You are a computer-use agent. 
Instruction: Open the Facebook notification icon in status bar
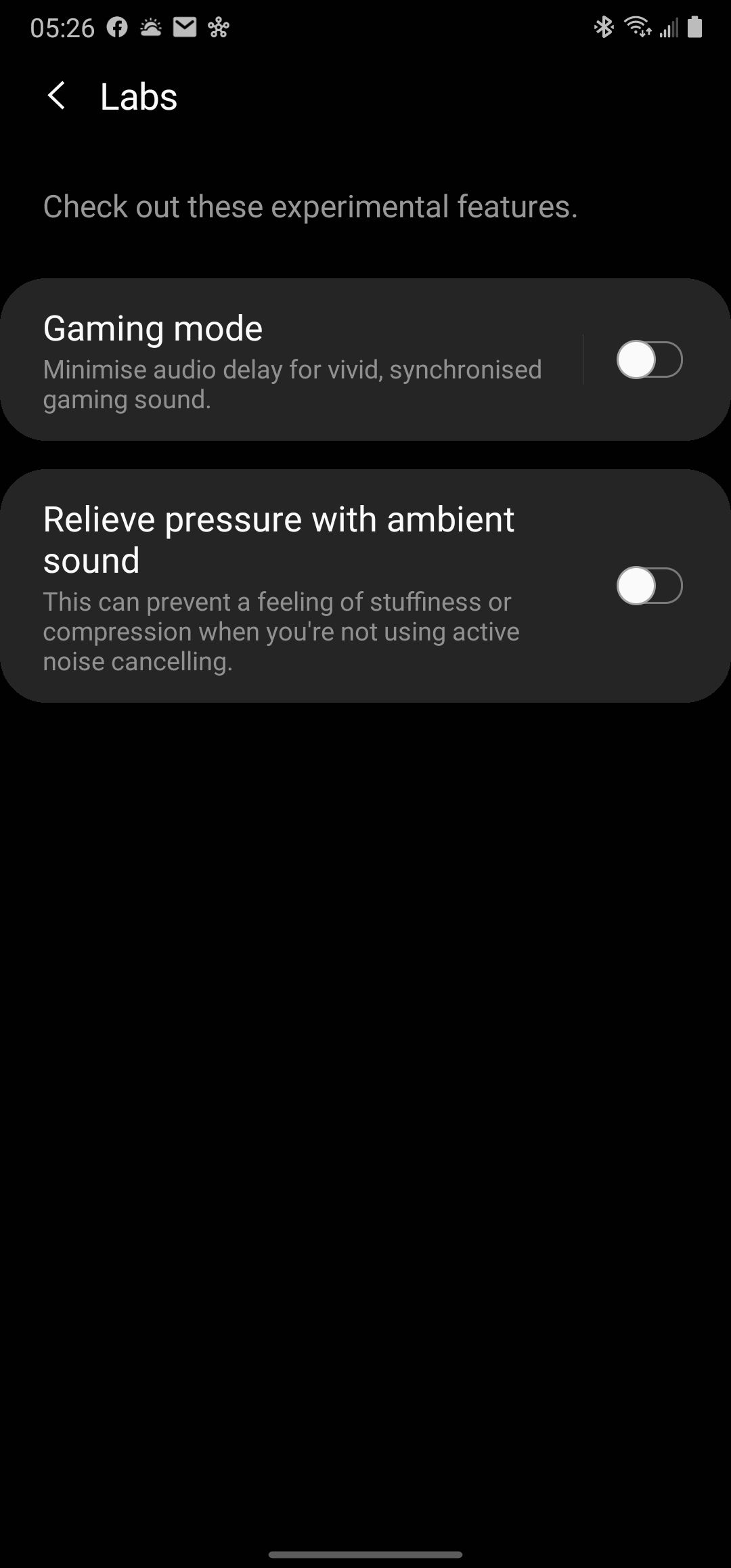(116, 27)
